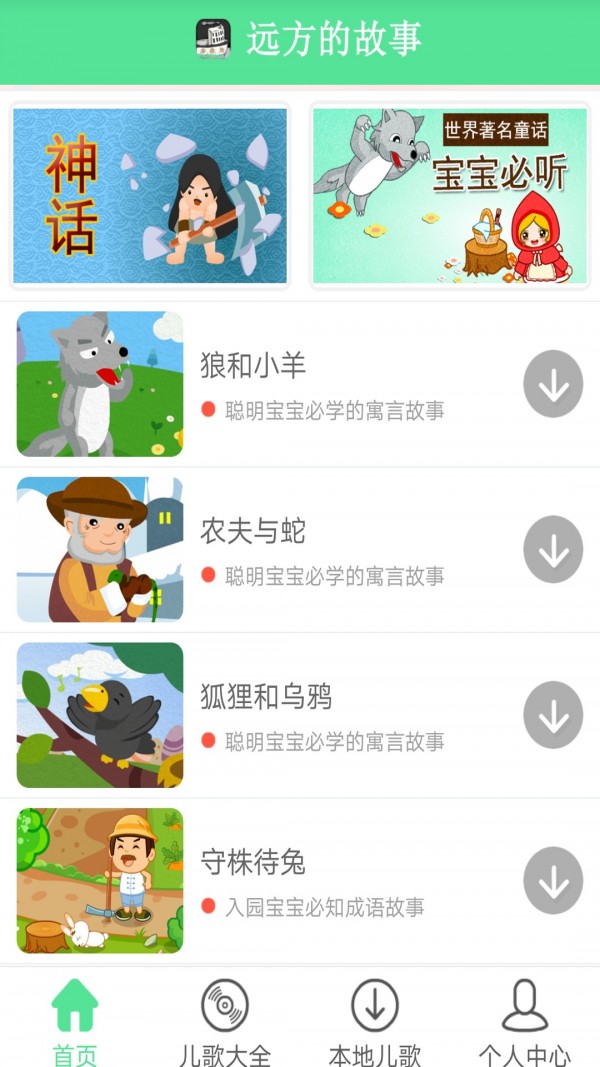
Task: Open the 神话 banner
Action: (x=150, y=196)
